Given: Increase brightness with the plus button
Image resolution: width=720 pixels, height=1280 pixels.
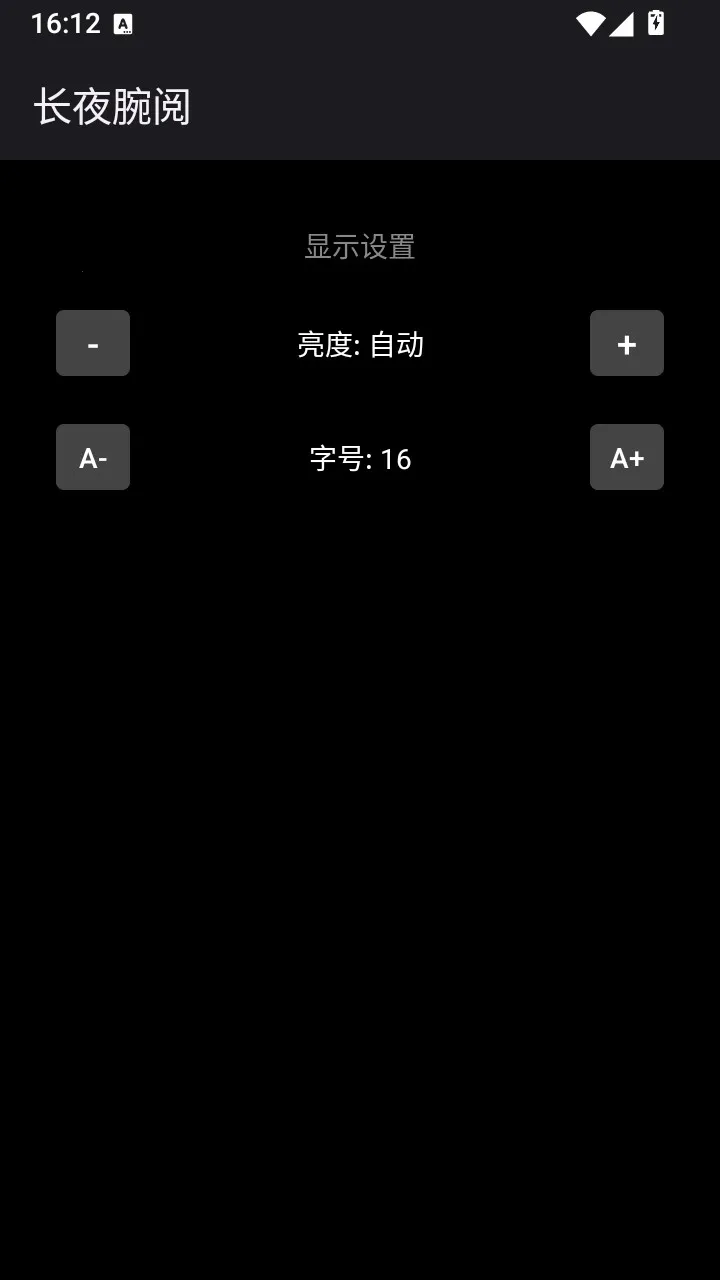Looking at the screenshot, I should coord(627,343).
